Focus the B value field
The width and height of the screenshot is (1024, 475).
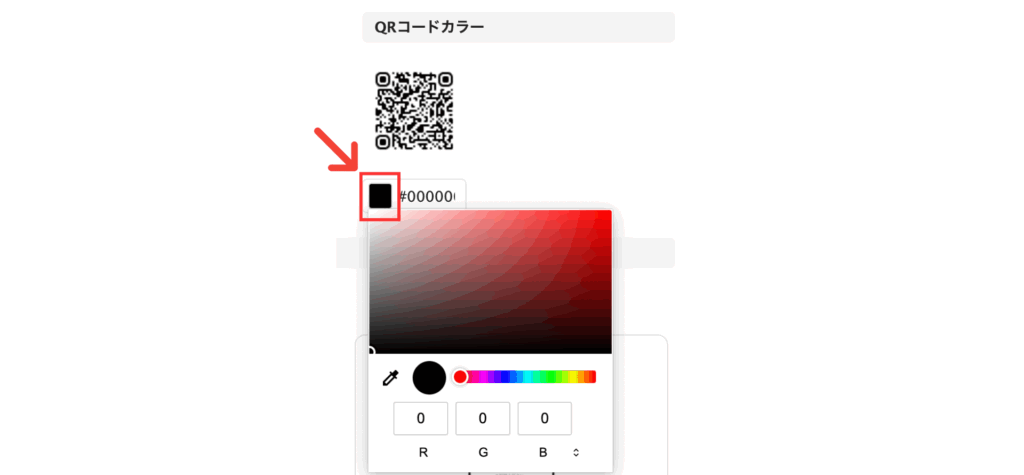pyautogui.click(x=544, y=418)
